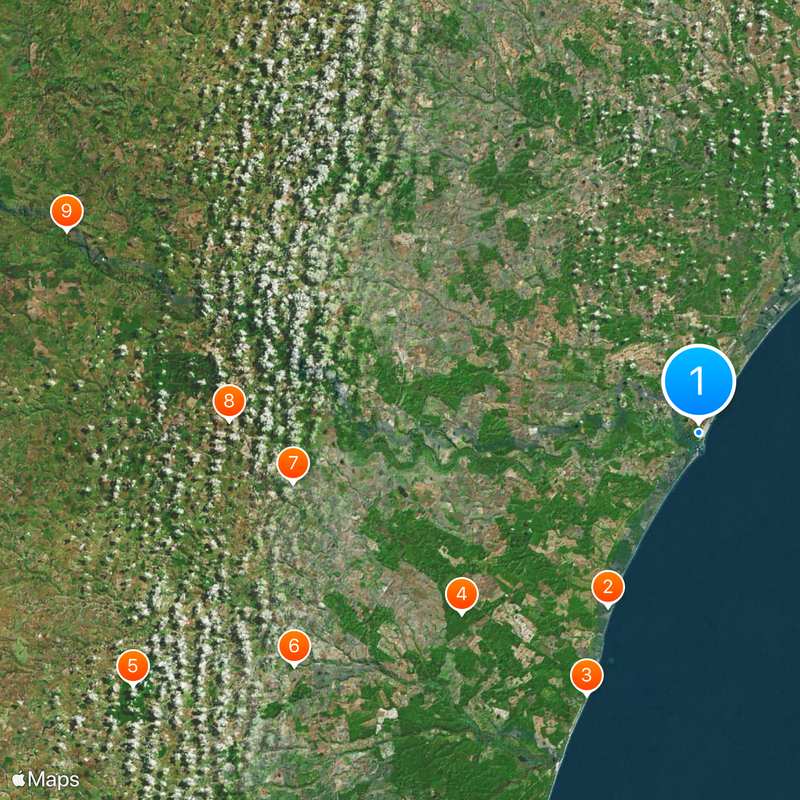Open the pin labeled 7
This screenshot has height=800, width=800.
tap(293, 463)
